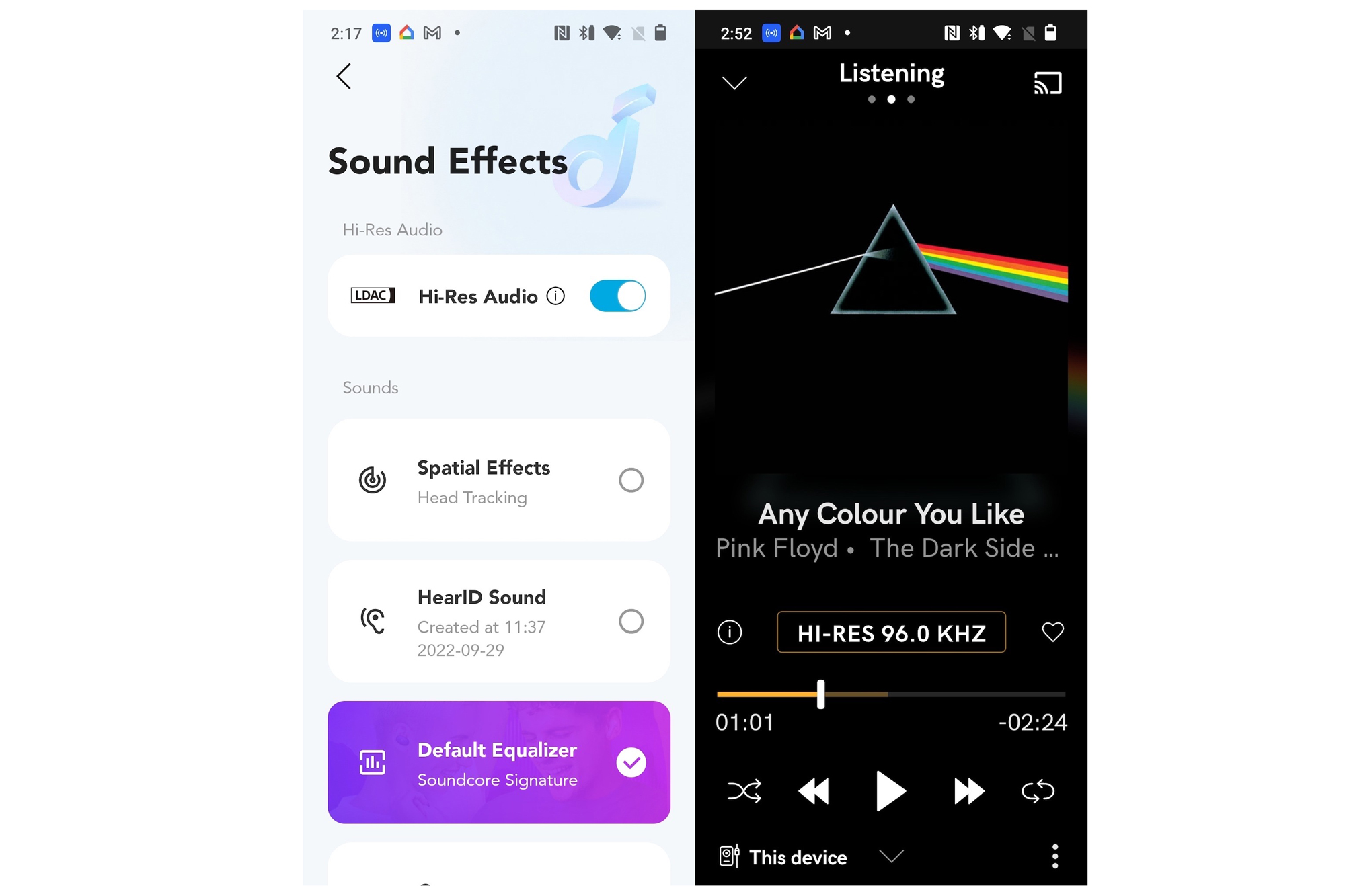Image resolution: width=1345 pixels, height=896 pixels.
Task: Tap the HI-RES 96.0 KHZ quality badge
Action: [x=891, y=633]
